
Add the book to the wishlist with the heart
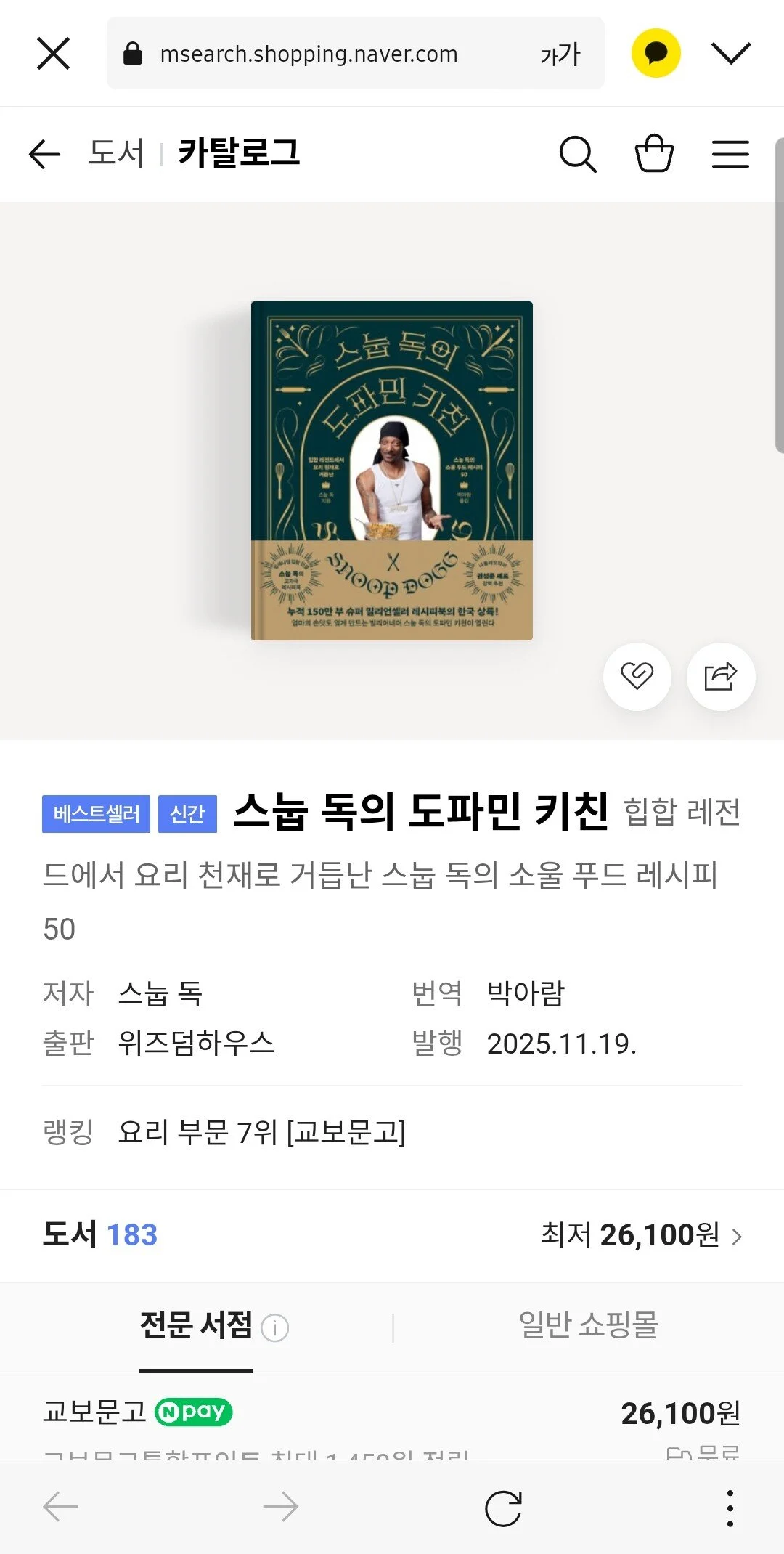[637, 676]
